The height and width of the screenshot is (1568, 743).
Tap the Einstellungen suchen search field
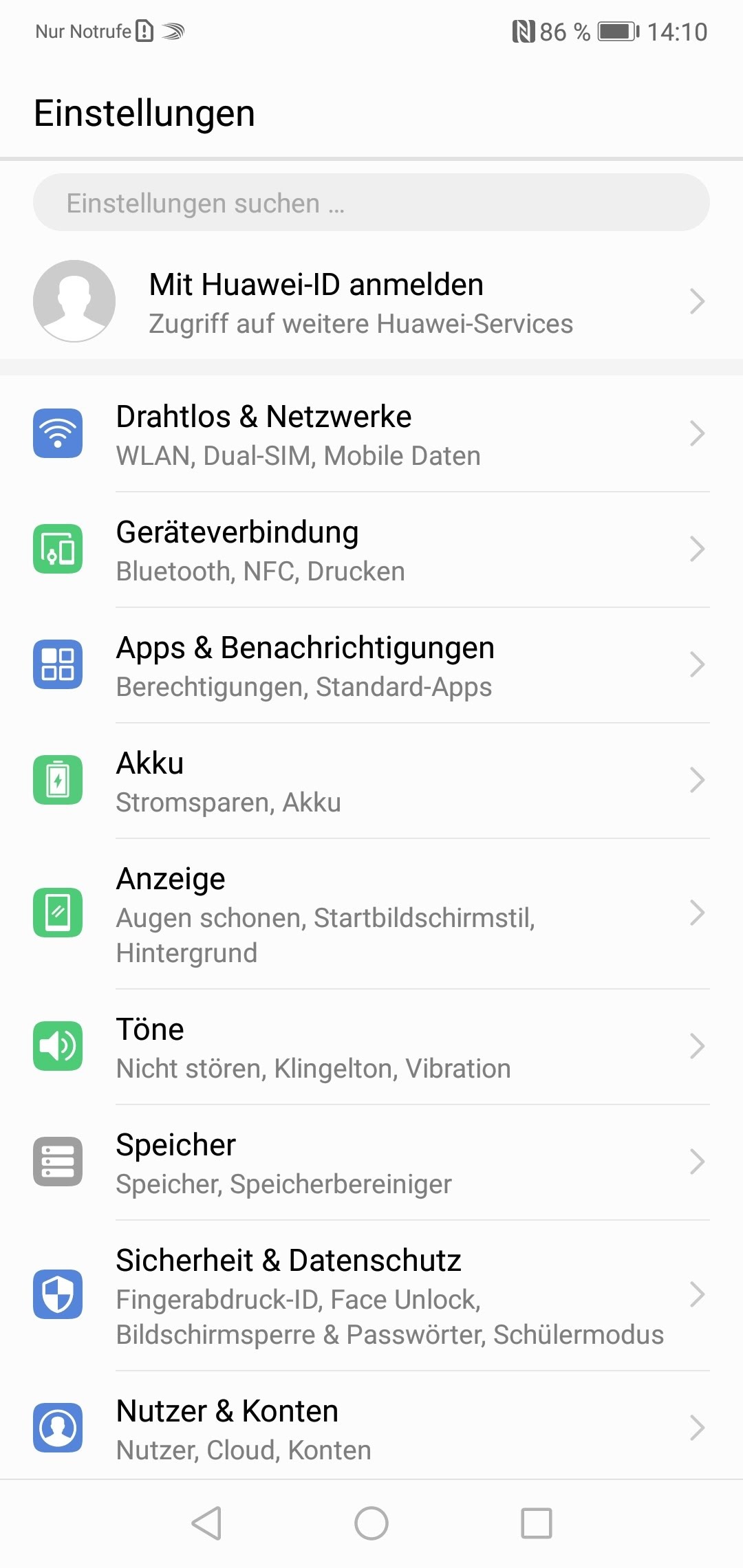[x=371, y=203]
